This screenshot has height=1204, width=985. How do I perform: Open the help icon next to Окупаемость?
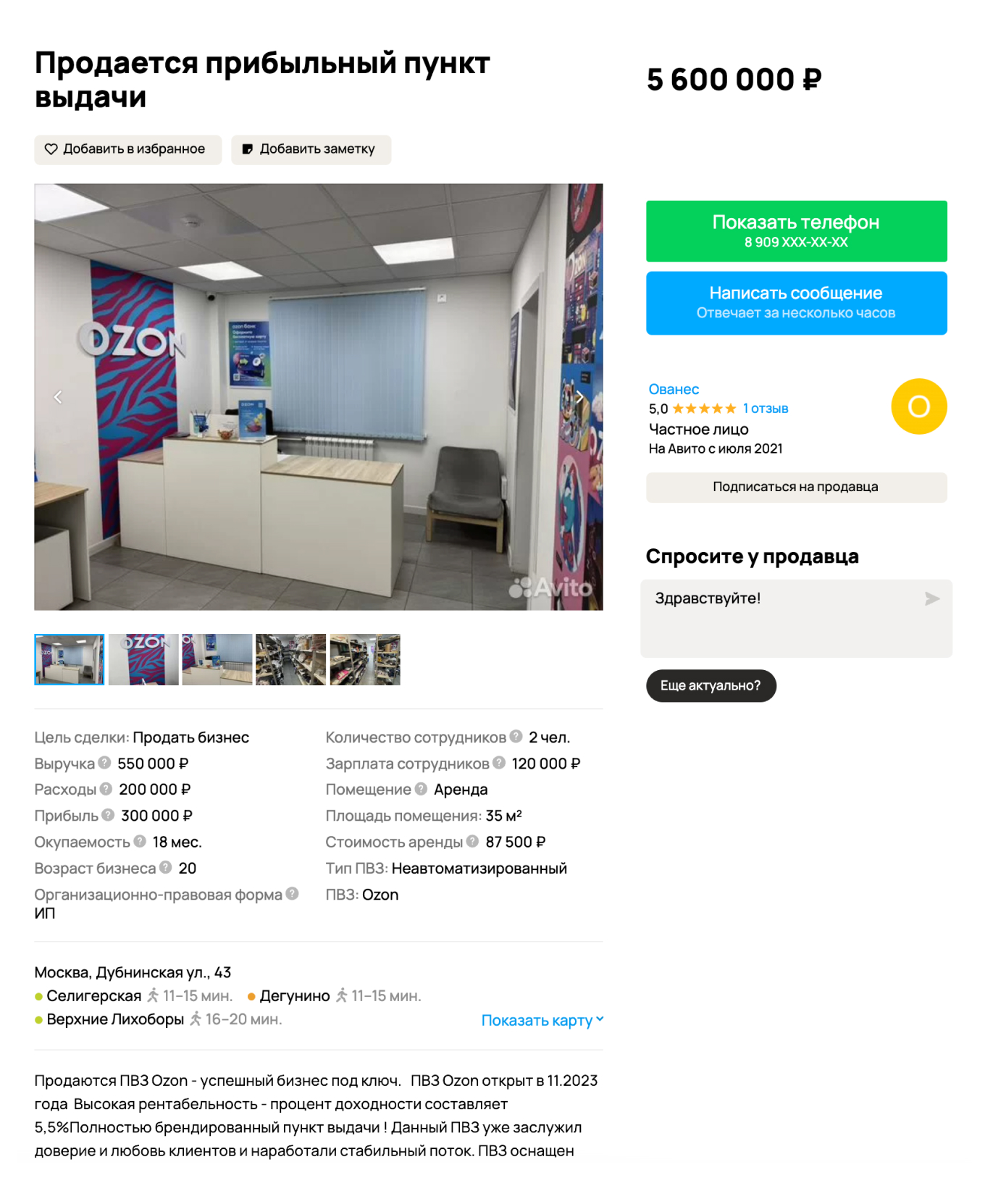coord(140,841)
